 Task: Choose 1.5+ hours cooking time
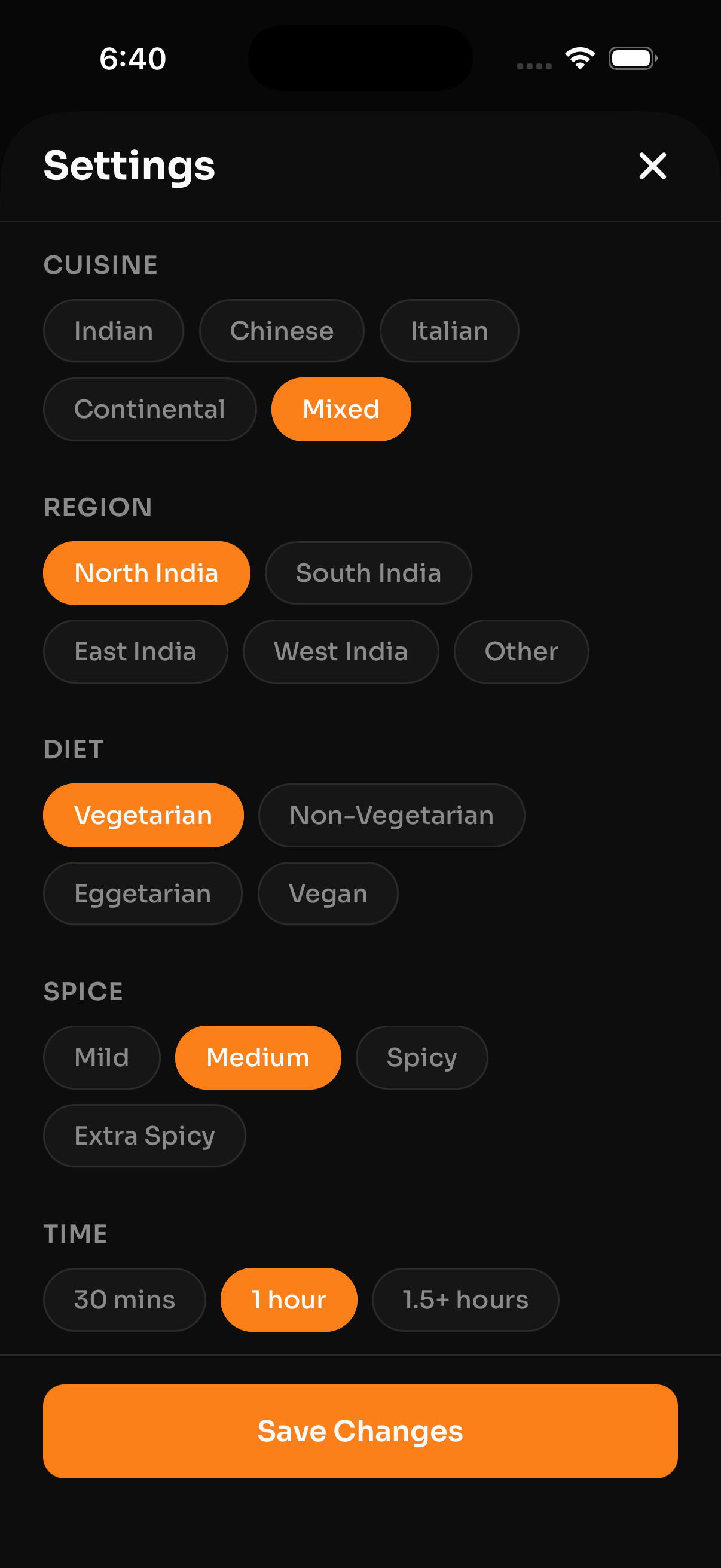(465, 1299)
